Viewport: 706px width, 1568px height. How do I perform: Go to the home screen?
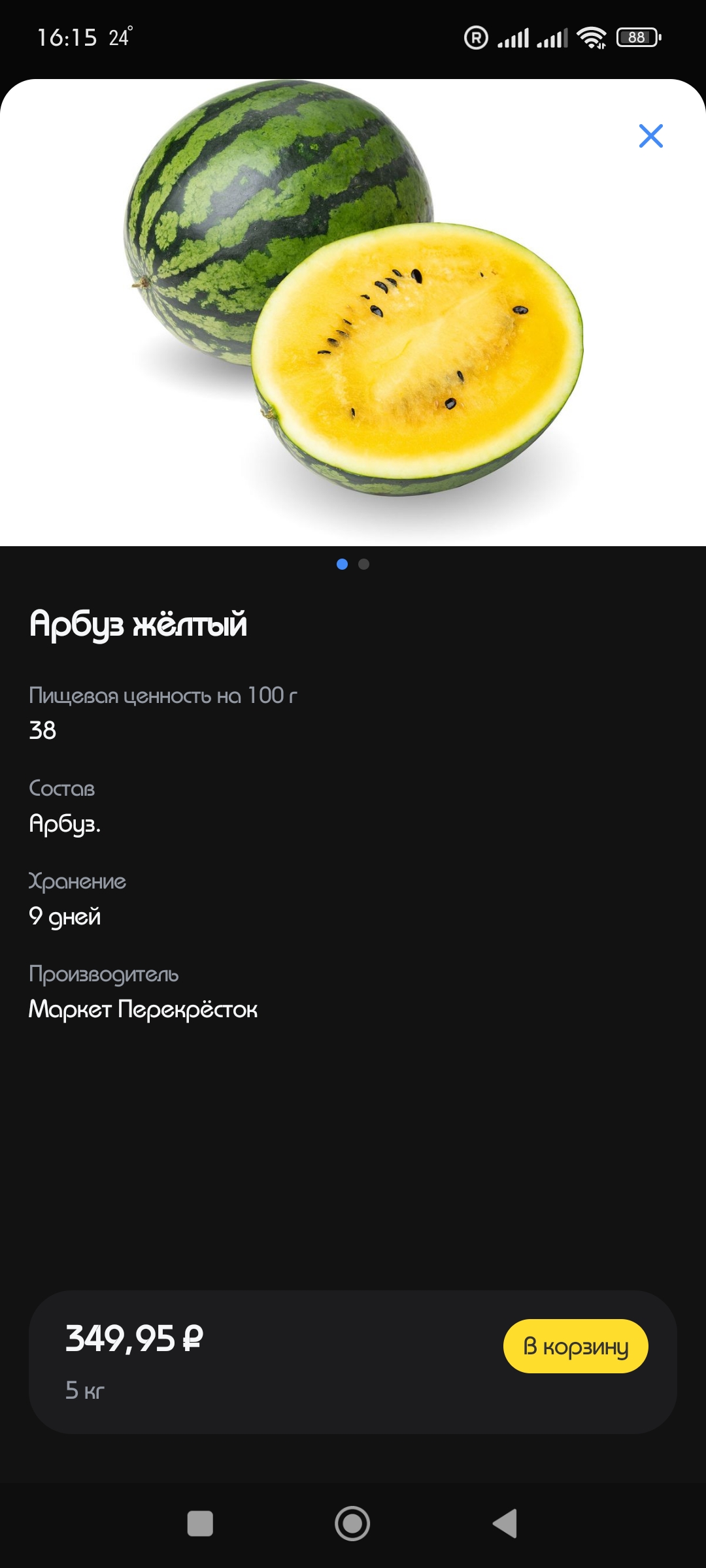352,1524
